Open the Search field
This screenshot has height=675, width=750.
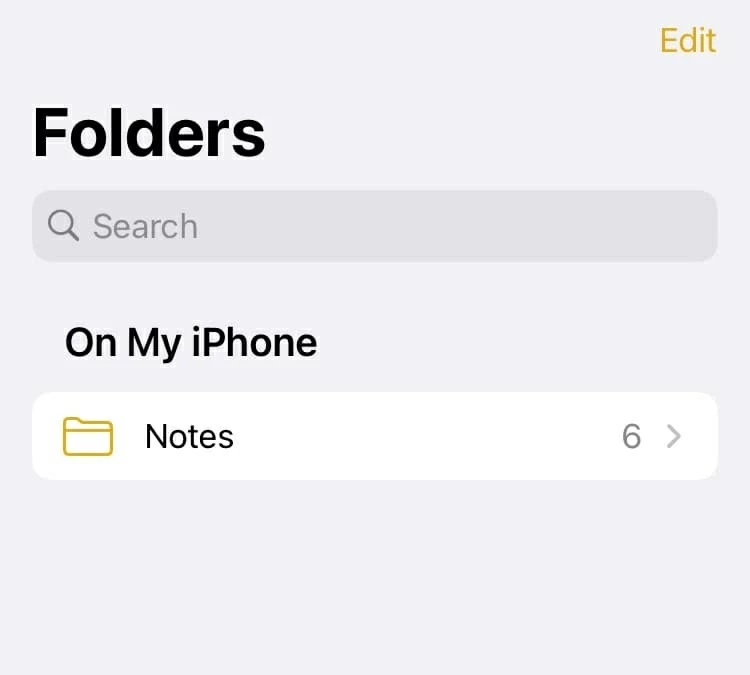374,226
